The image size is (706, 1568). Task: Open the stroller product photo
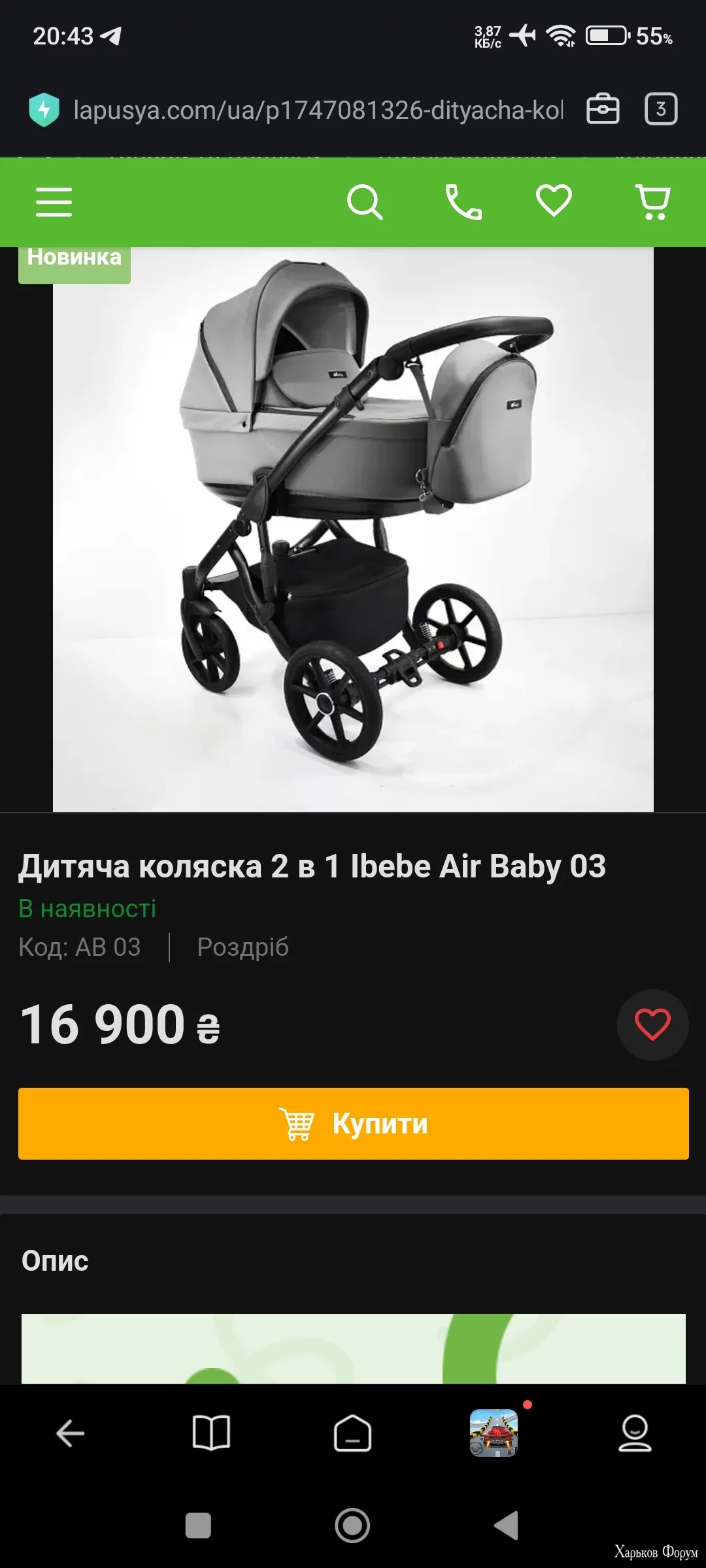(x=353, y=529)
